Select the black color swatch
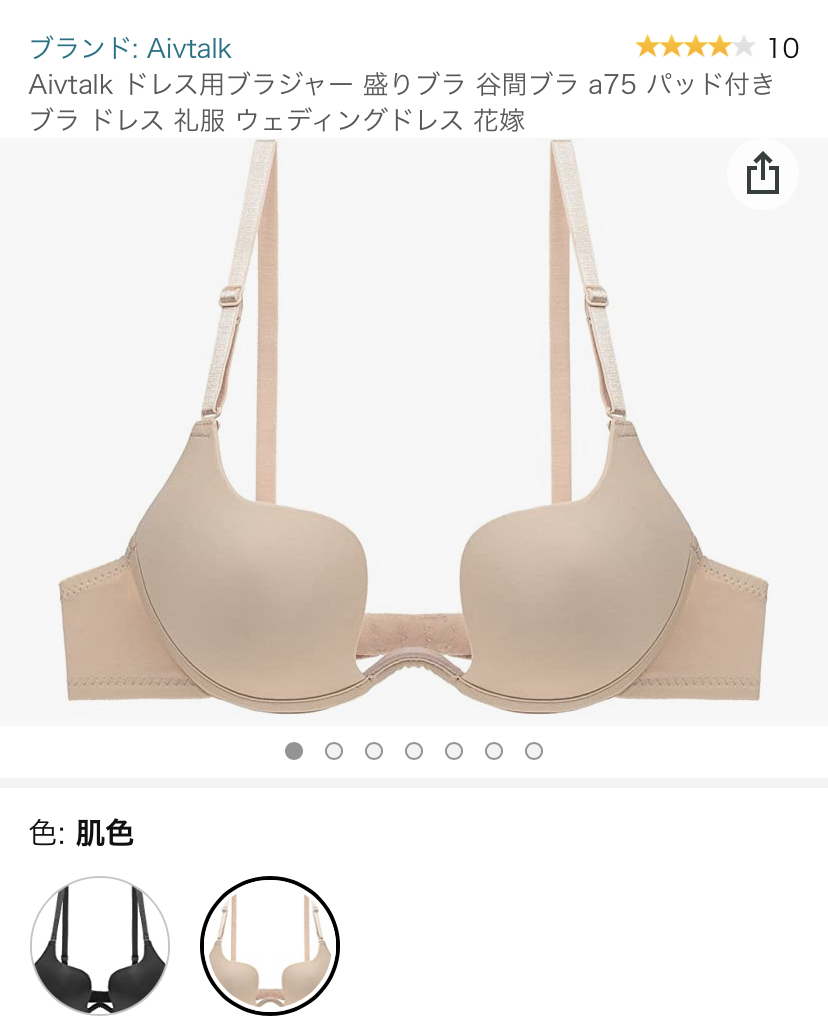 pyautogui.click(x=100, y=945)
